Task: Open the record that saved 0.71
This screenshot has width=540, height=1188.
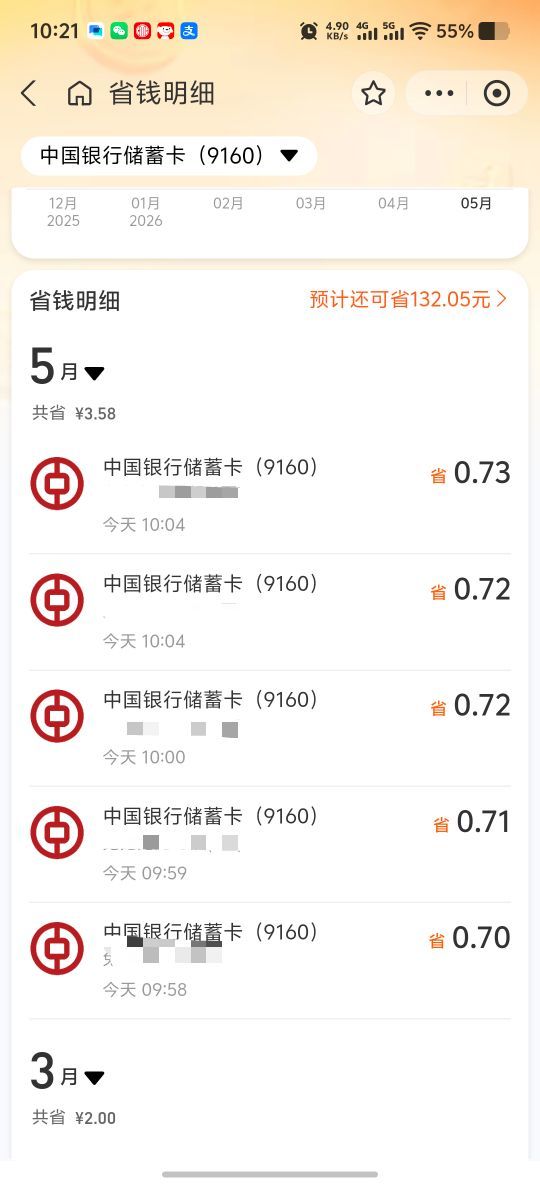Action: click(x=270, y=844)
